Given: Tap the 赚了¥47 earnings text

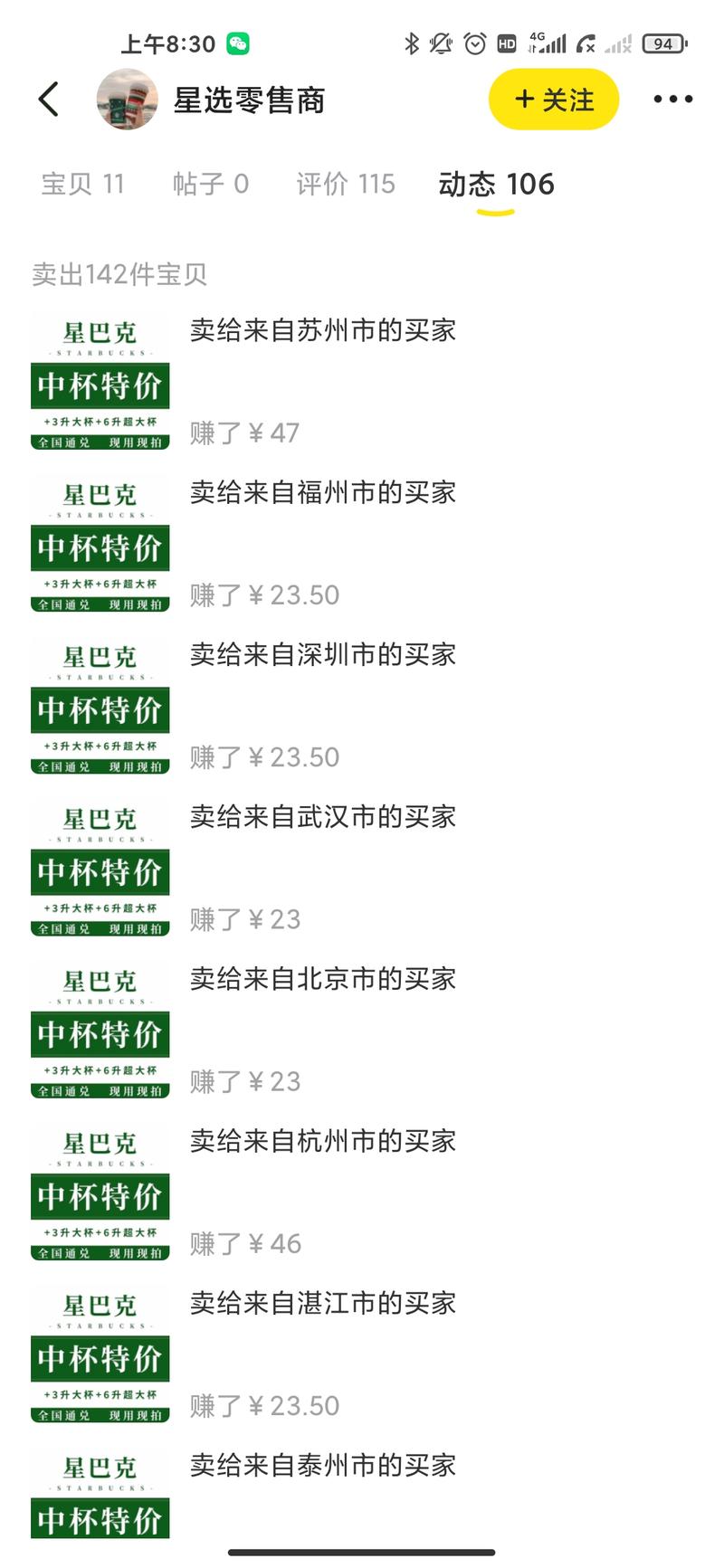Looking at the screenshot, I should (245, 432).
